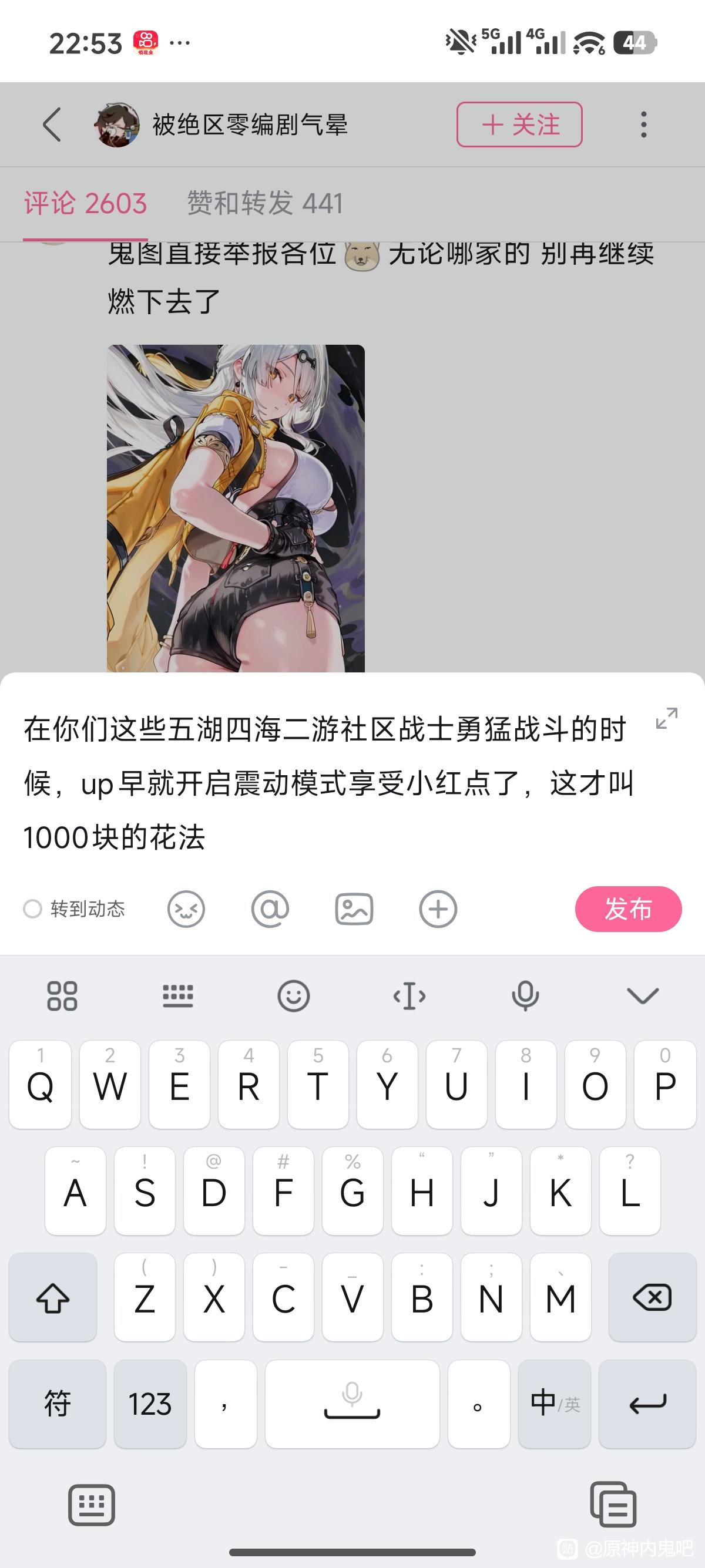This screenshot has height=1568, width=705.
Task: Open the three-dot overflow menu
Action: [643, 125]
